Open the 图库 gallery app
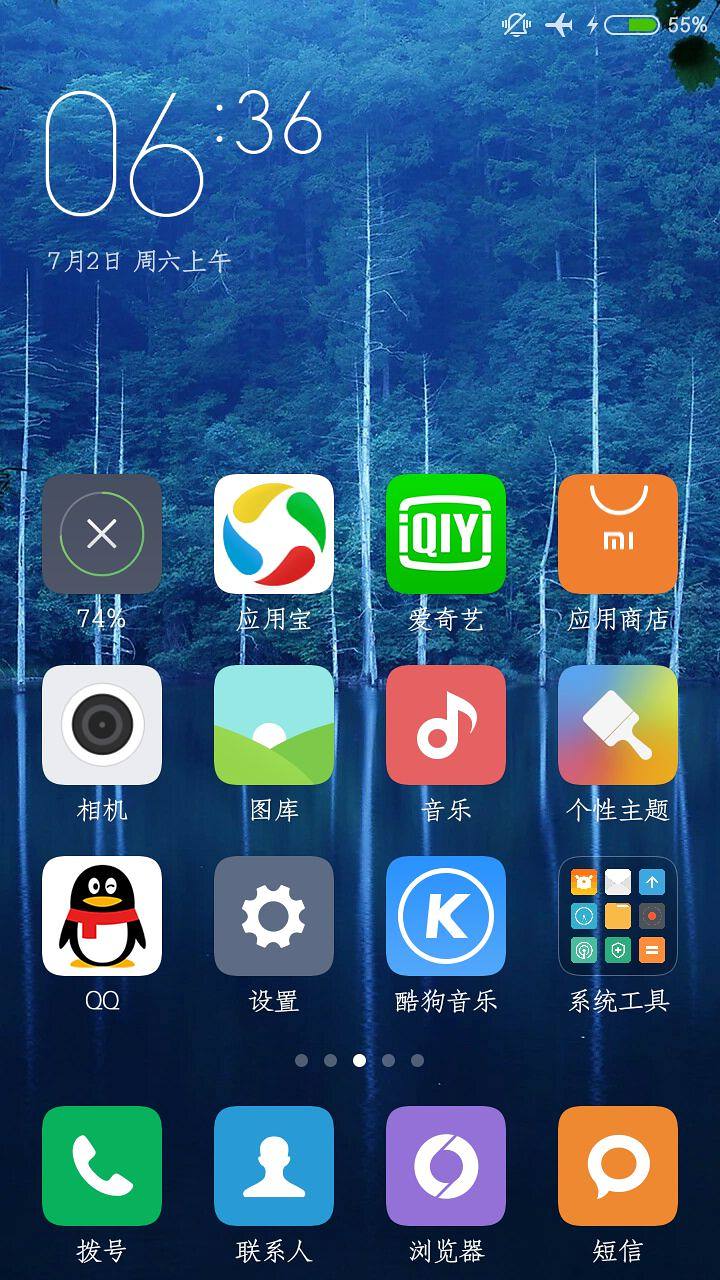 click(274, 726)
